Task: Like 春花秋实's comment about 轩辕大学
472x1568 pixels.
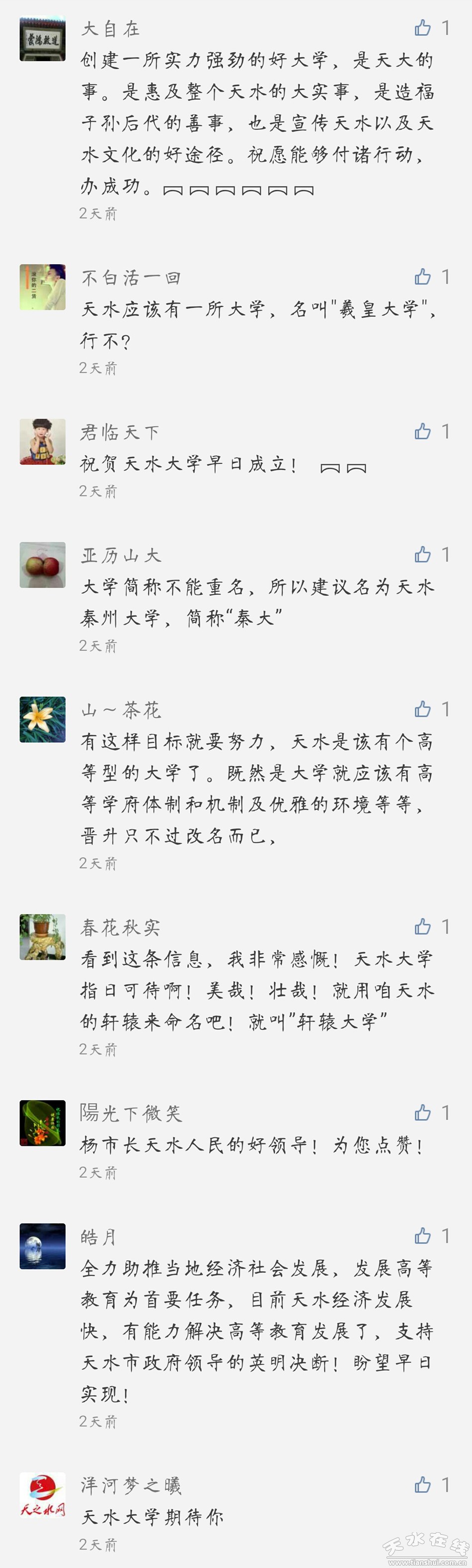Action: (x=423, y=927)
